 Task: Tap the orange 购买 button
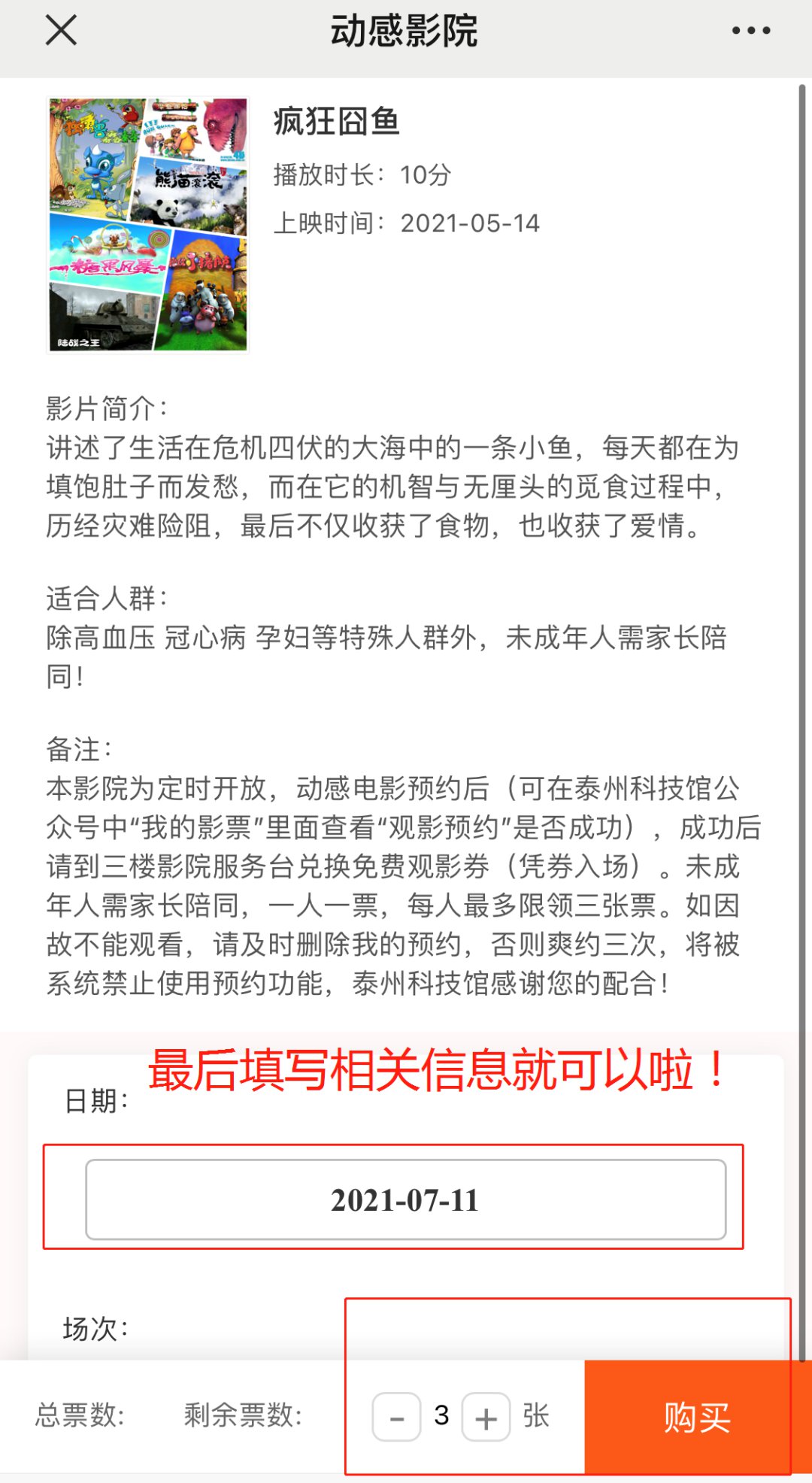696,1417
